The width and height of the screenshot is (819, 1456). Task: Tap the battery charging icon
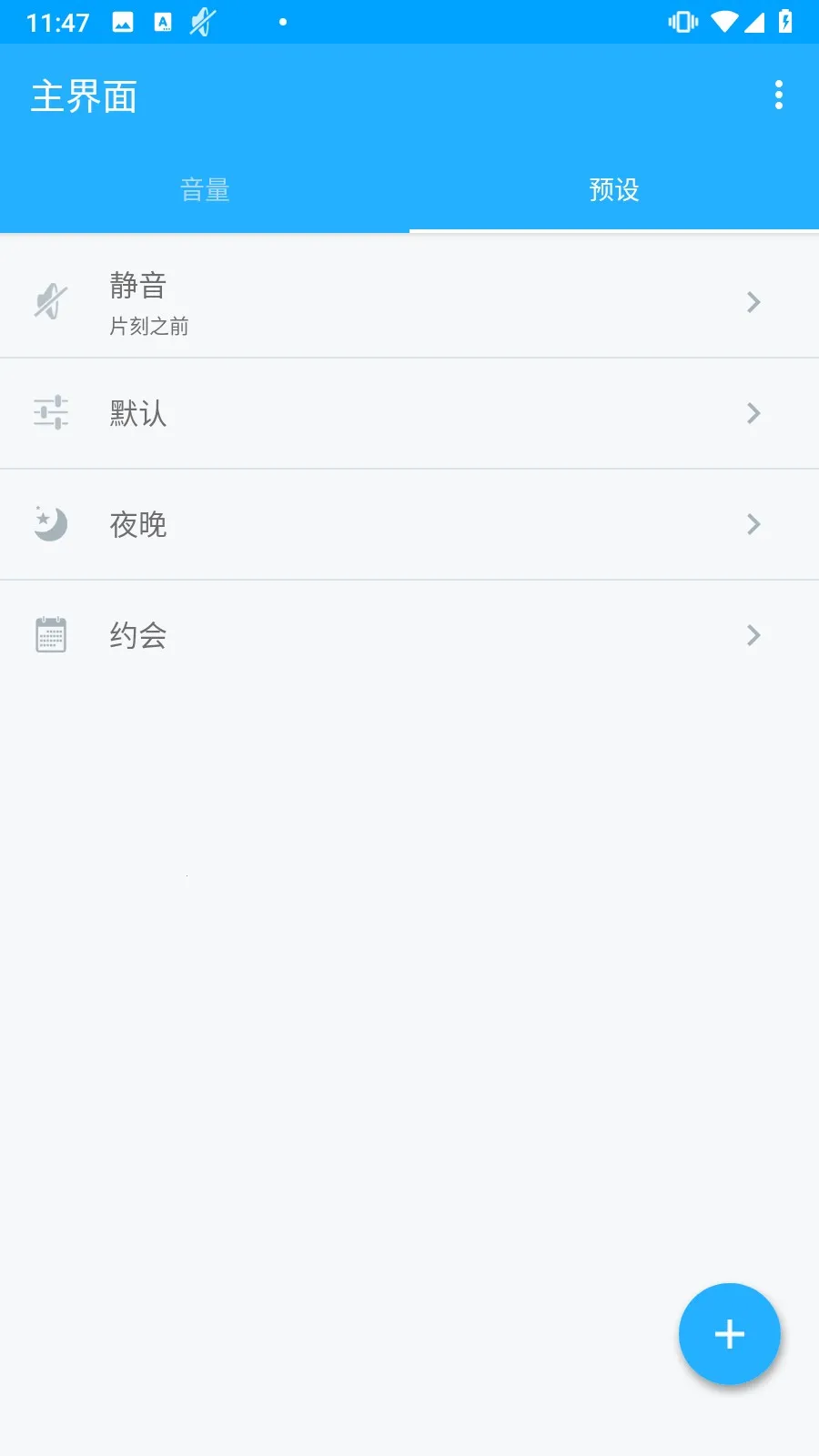point(784,21)
